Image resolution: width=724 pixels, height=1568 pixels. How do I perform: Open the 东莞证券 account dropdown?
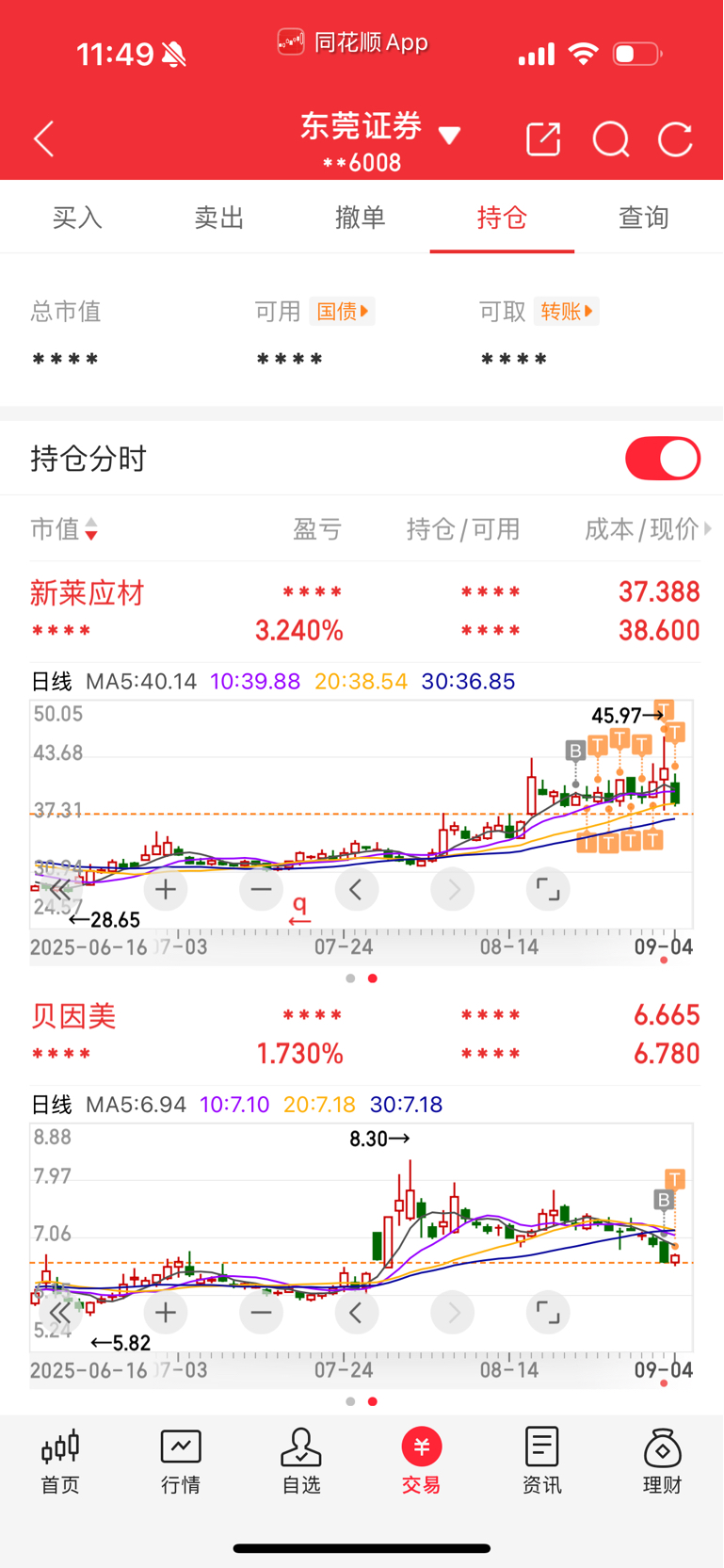449,136
